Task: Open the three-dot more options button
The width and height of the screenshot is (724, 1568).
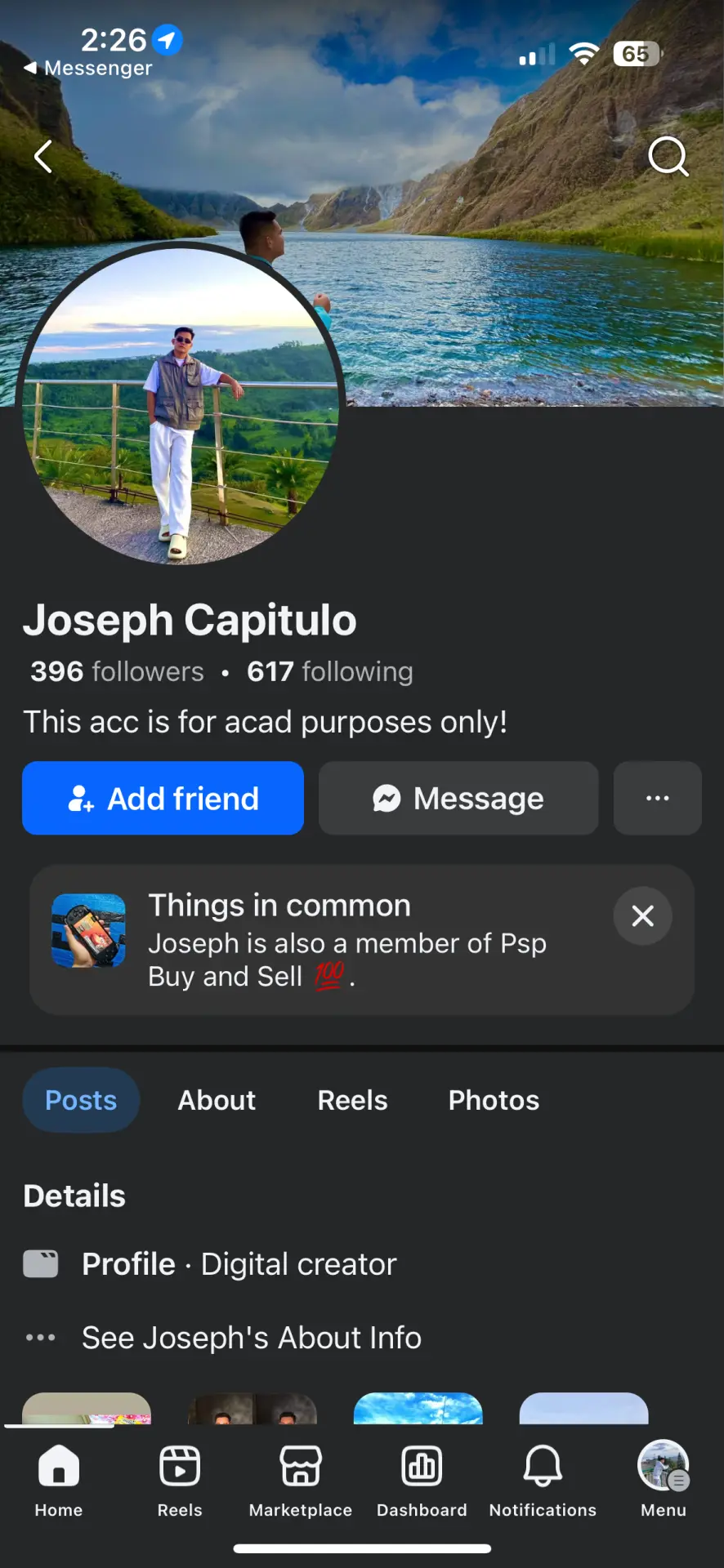Action: (x=658, y=798)
